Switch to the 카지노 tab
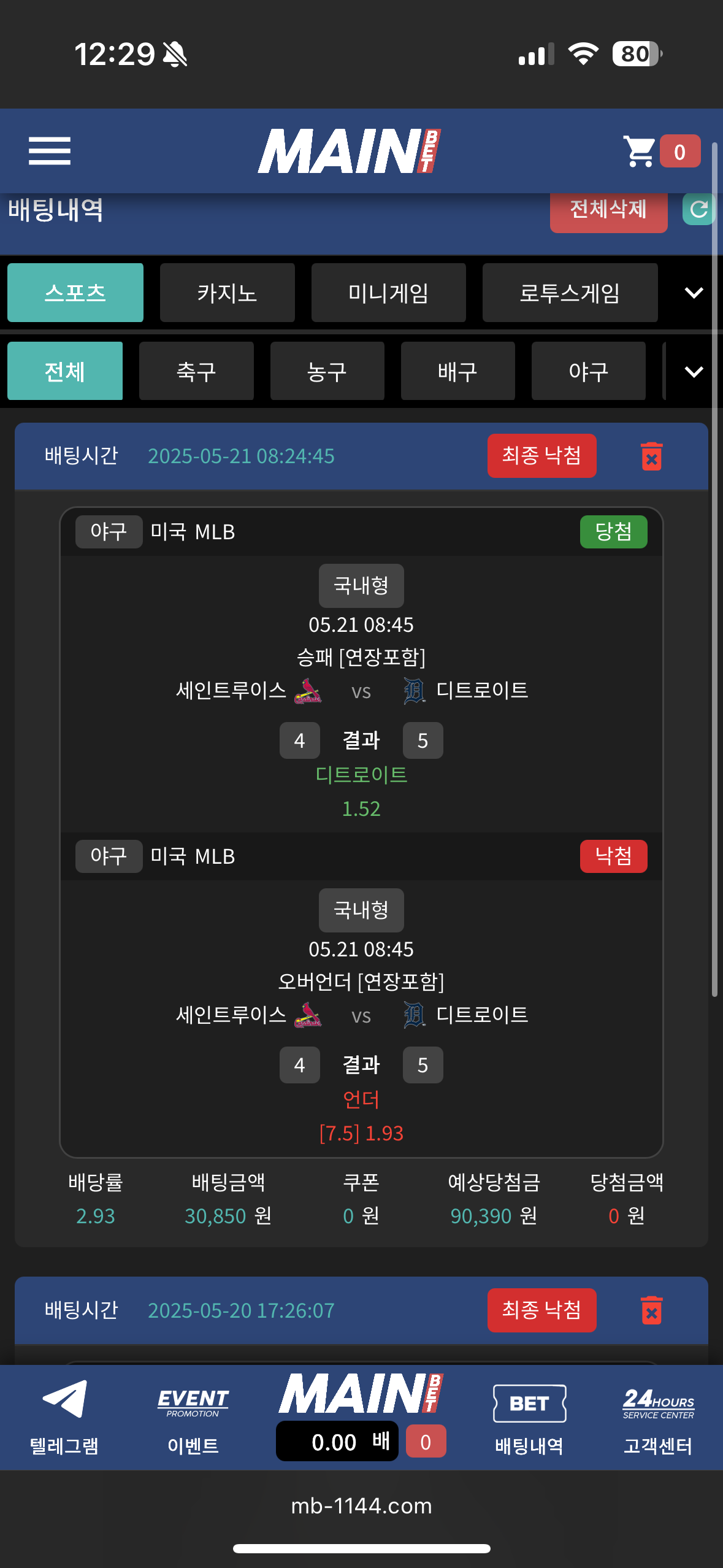723x1568 pixels. point(227,293)
